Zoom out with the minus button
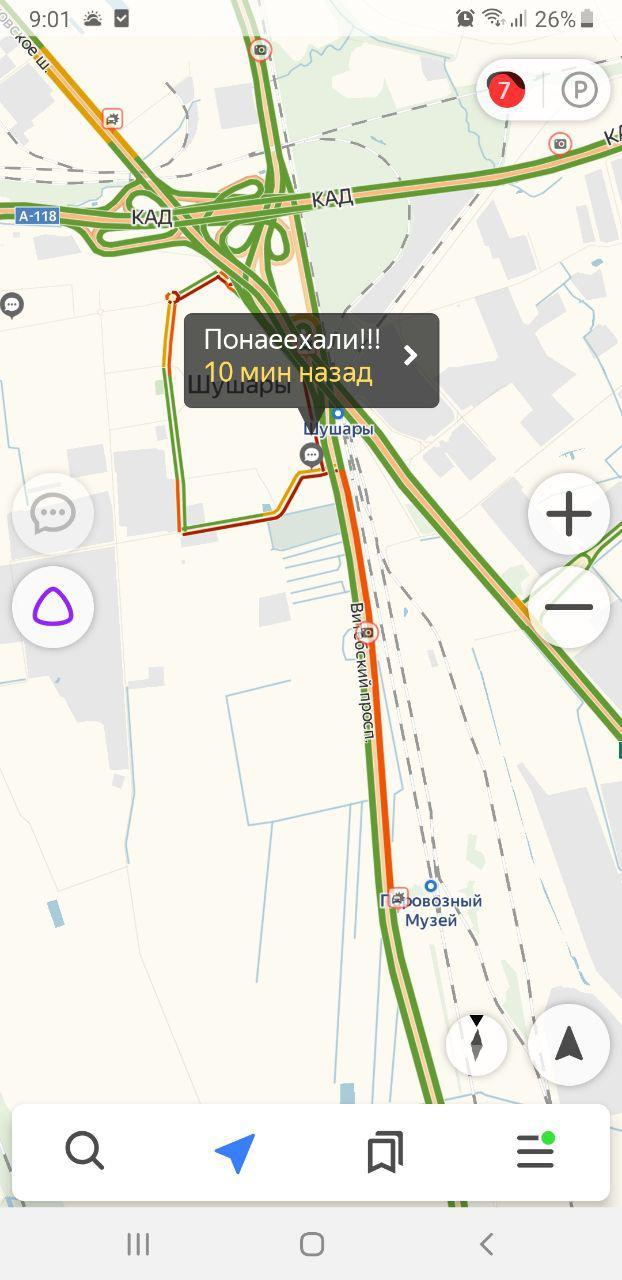Image resolution: width=622 pixels, height=1280 pixels. pos(569,607)
